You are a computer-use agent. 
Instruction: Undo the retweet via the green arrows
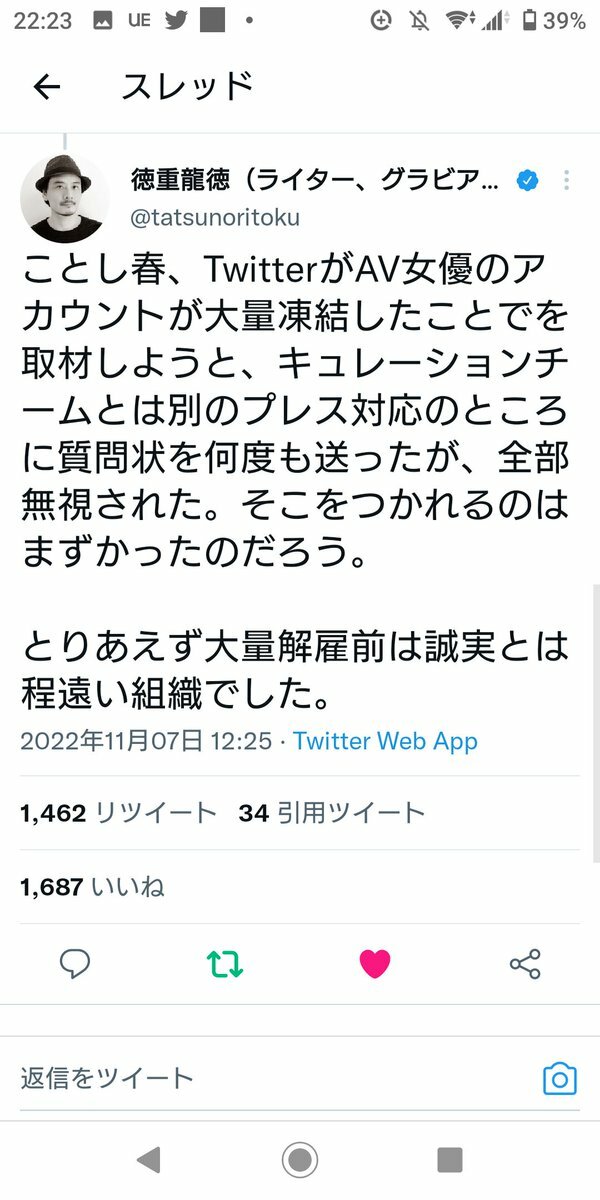(225, 964)
